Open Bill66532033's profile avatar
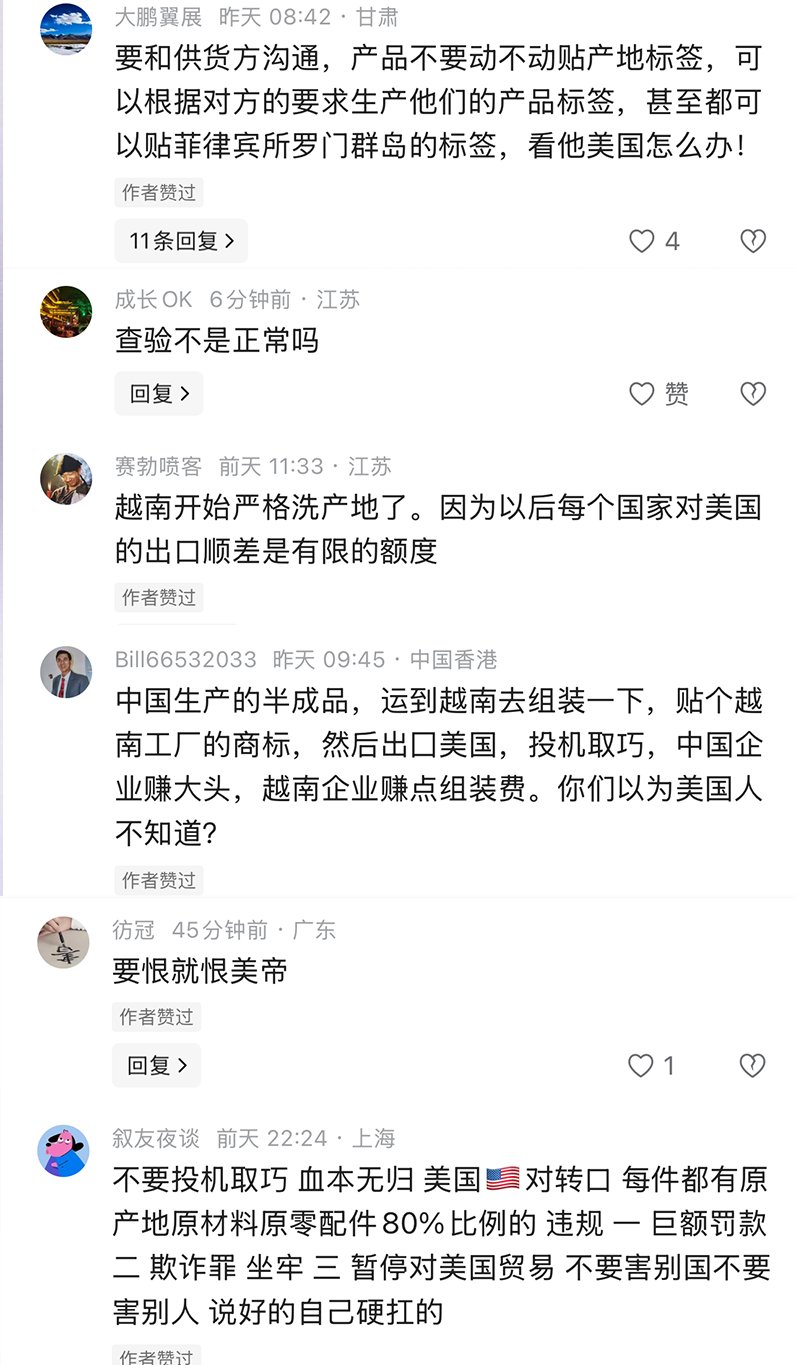This screenshot has height=1365, width=796. 66,671
